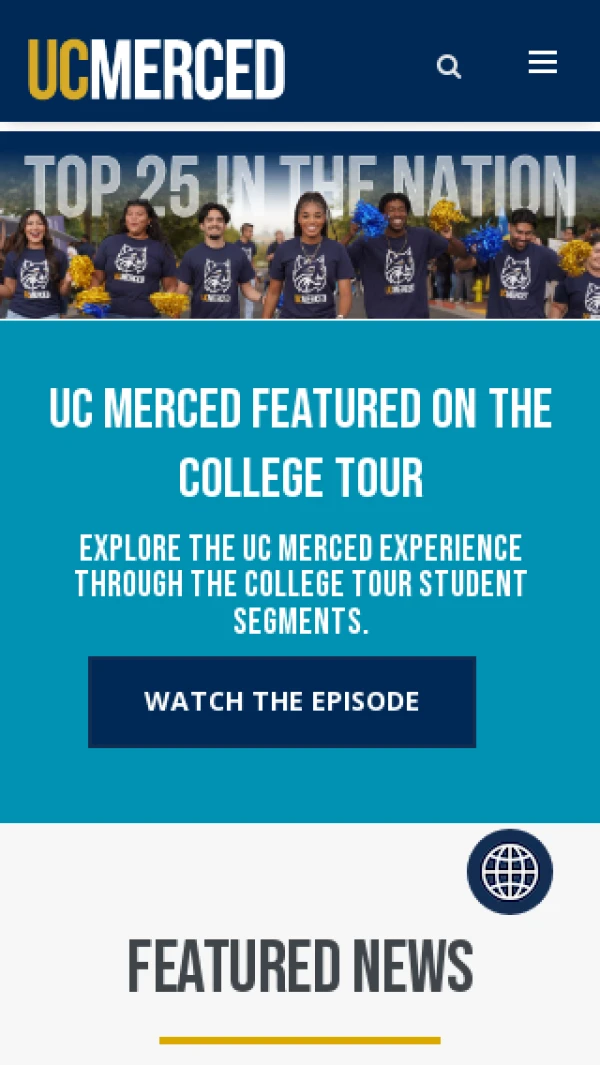Go to the UC Merced homepage logo

pyautogui.click(x=157, y=69)
